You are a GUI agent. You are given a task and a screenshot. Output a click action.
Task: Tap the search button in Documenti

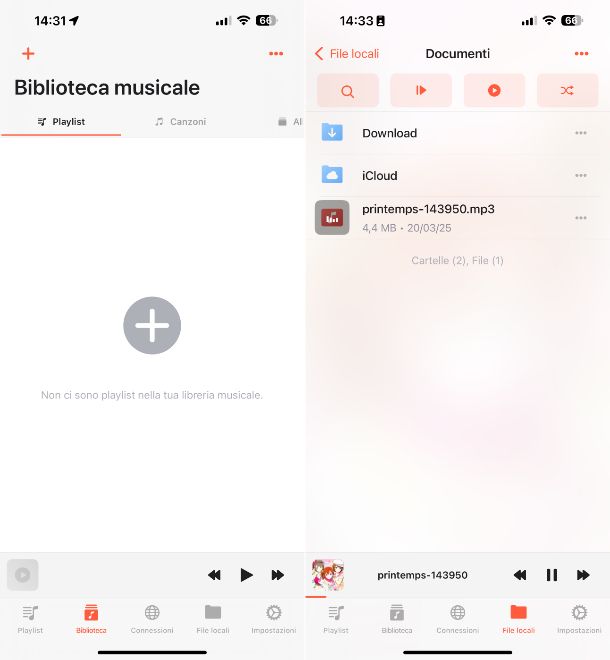348,90
